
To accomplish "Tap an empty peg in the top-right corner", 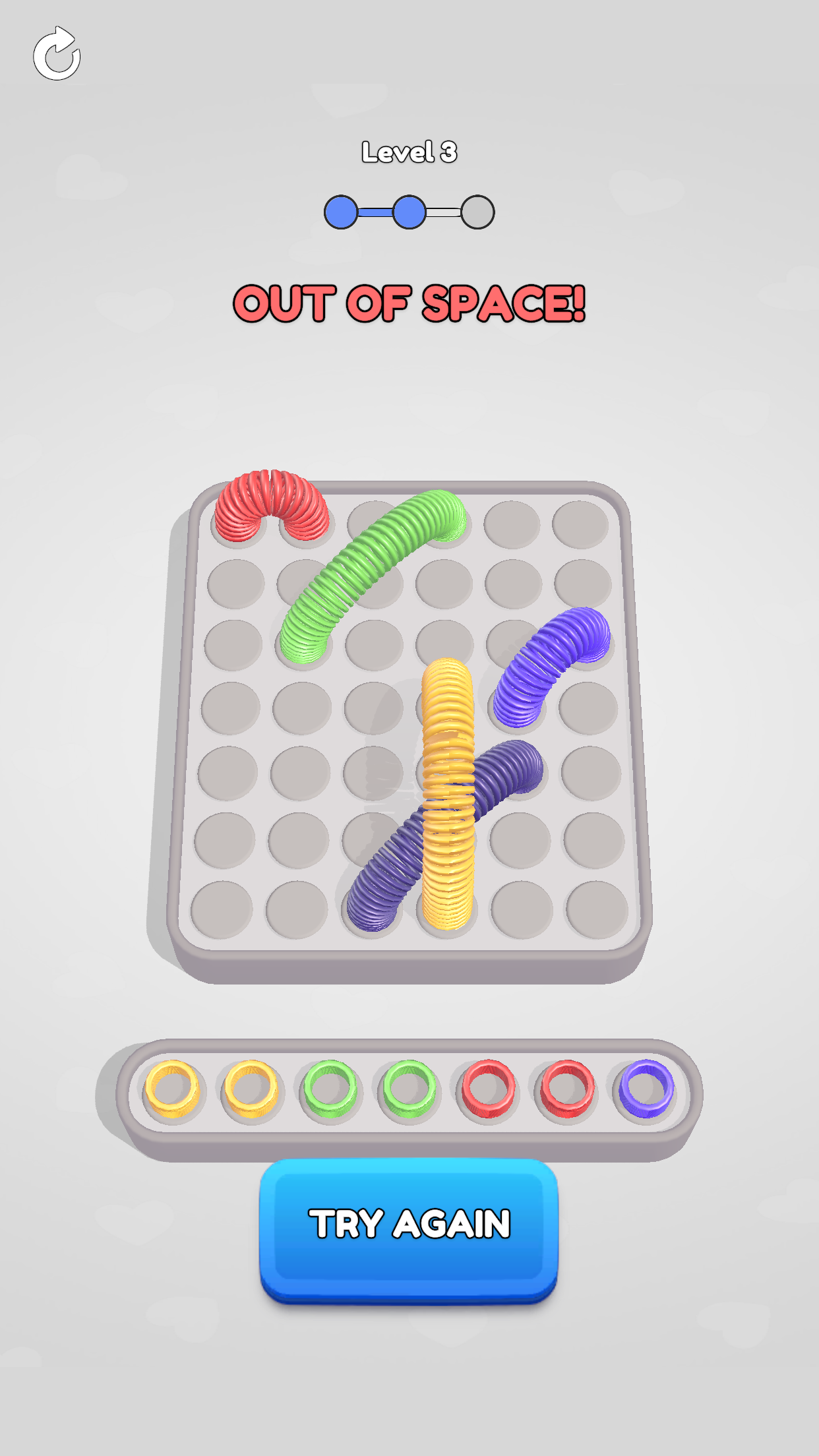I will [x=580, y=524].
